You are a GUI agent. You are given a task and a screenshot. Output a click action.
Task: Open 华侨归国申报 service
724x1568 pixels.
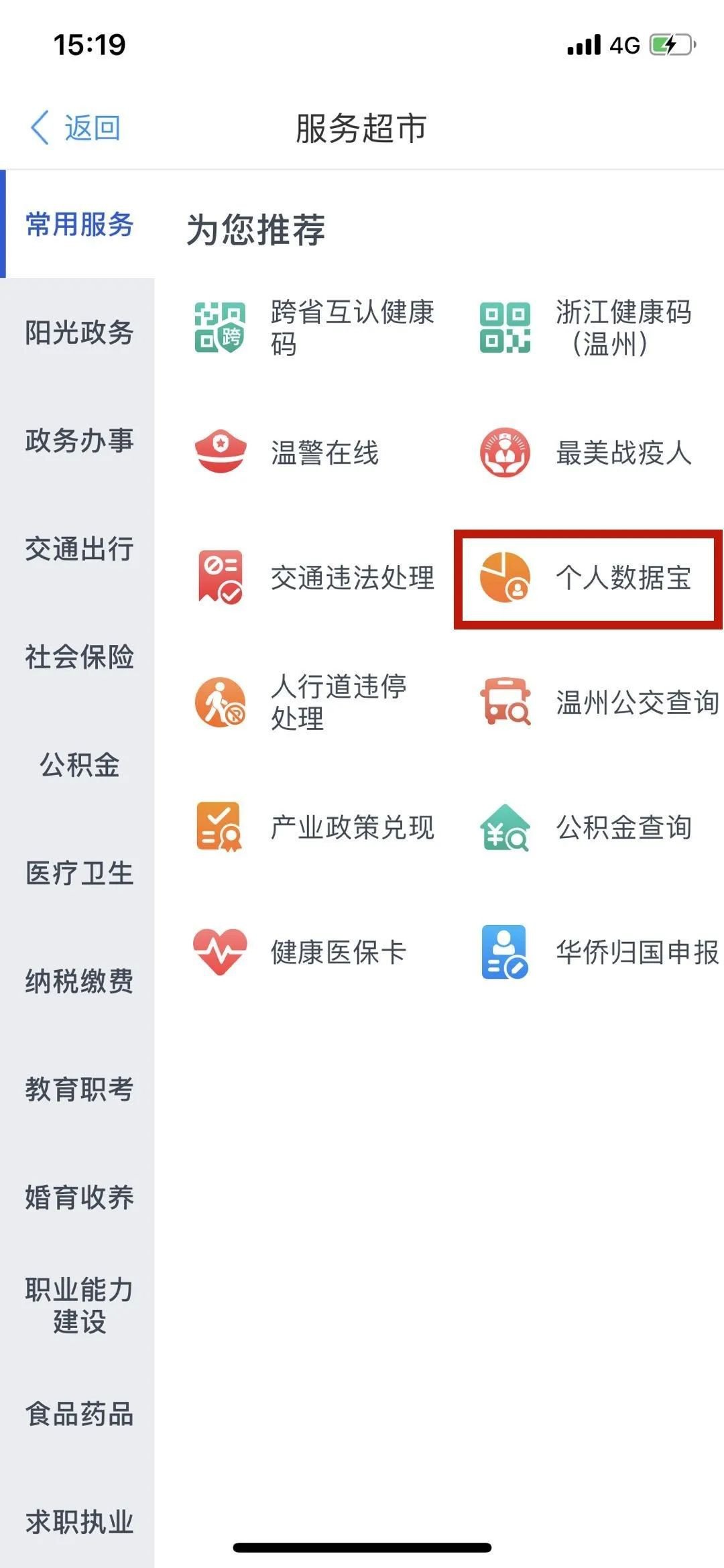600,952
